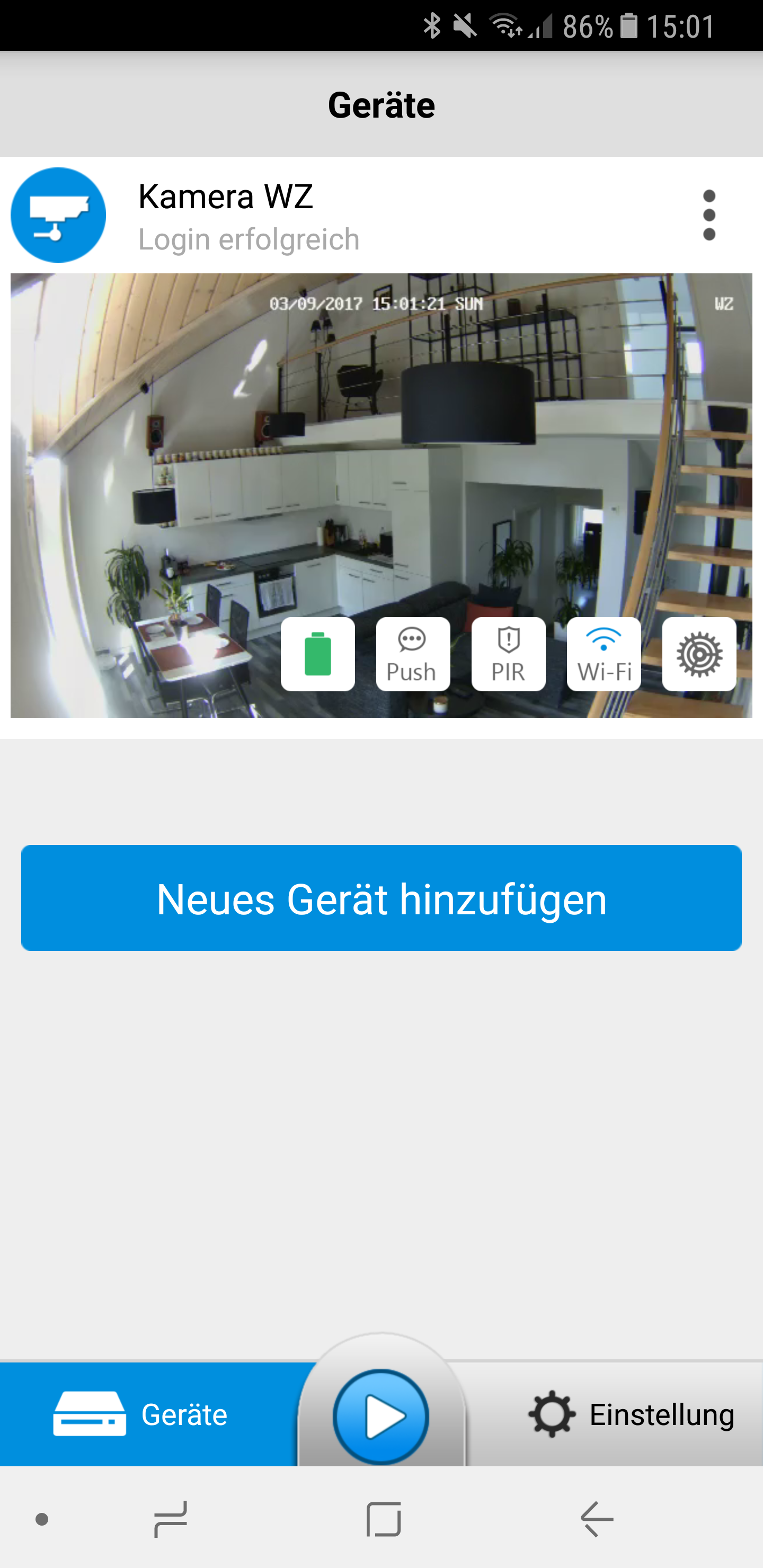763x1568 pixels.
Task: Tap the Kamera WZ camera icon
Action: click(58, 215)
